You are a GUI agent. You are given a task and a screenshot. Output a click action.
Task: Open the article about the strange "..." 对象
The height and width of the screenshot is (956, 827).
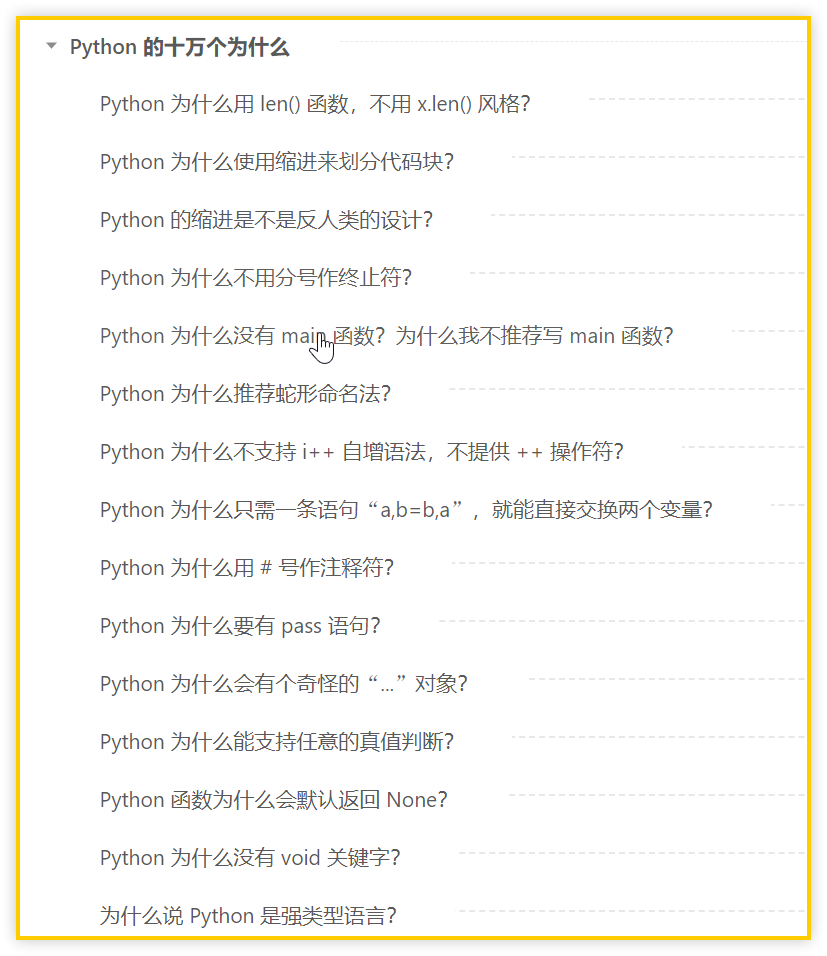284,684
